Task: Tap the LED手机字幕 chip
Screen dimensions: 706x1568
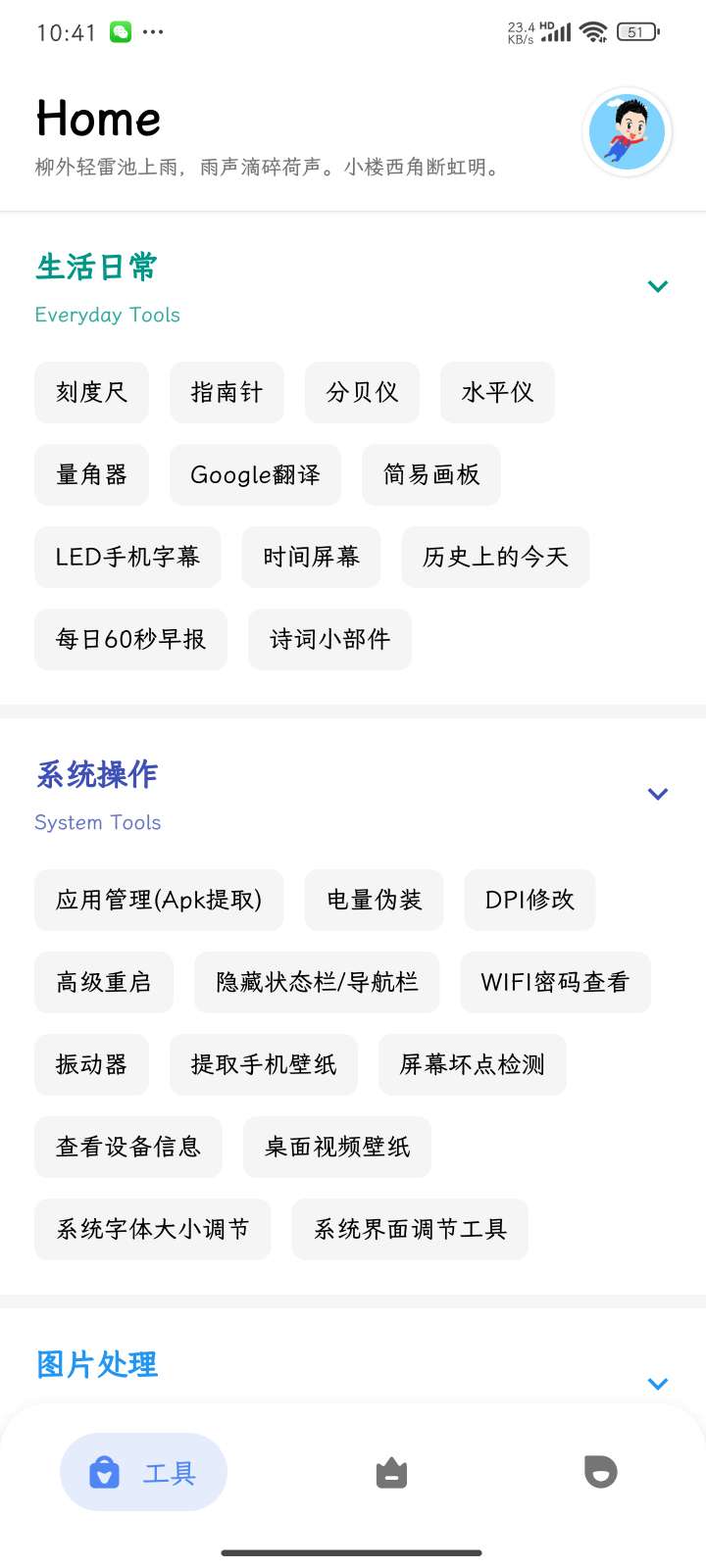Action: pos(127,557)
